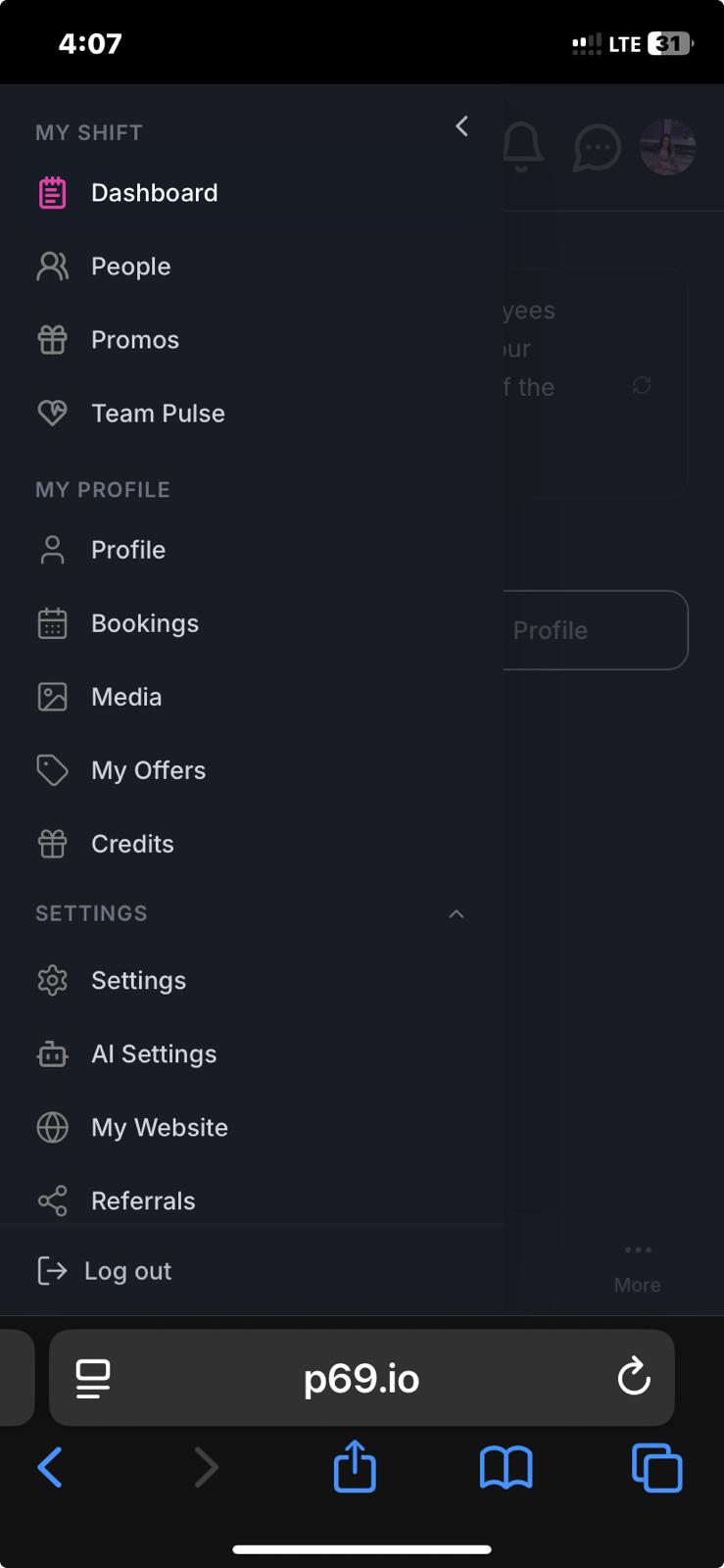This screenshot has height=1568, width=724.
Task: Open the Promos page
Action: click(252, 340)
